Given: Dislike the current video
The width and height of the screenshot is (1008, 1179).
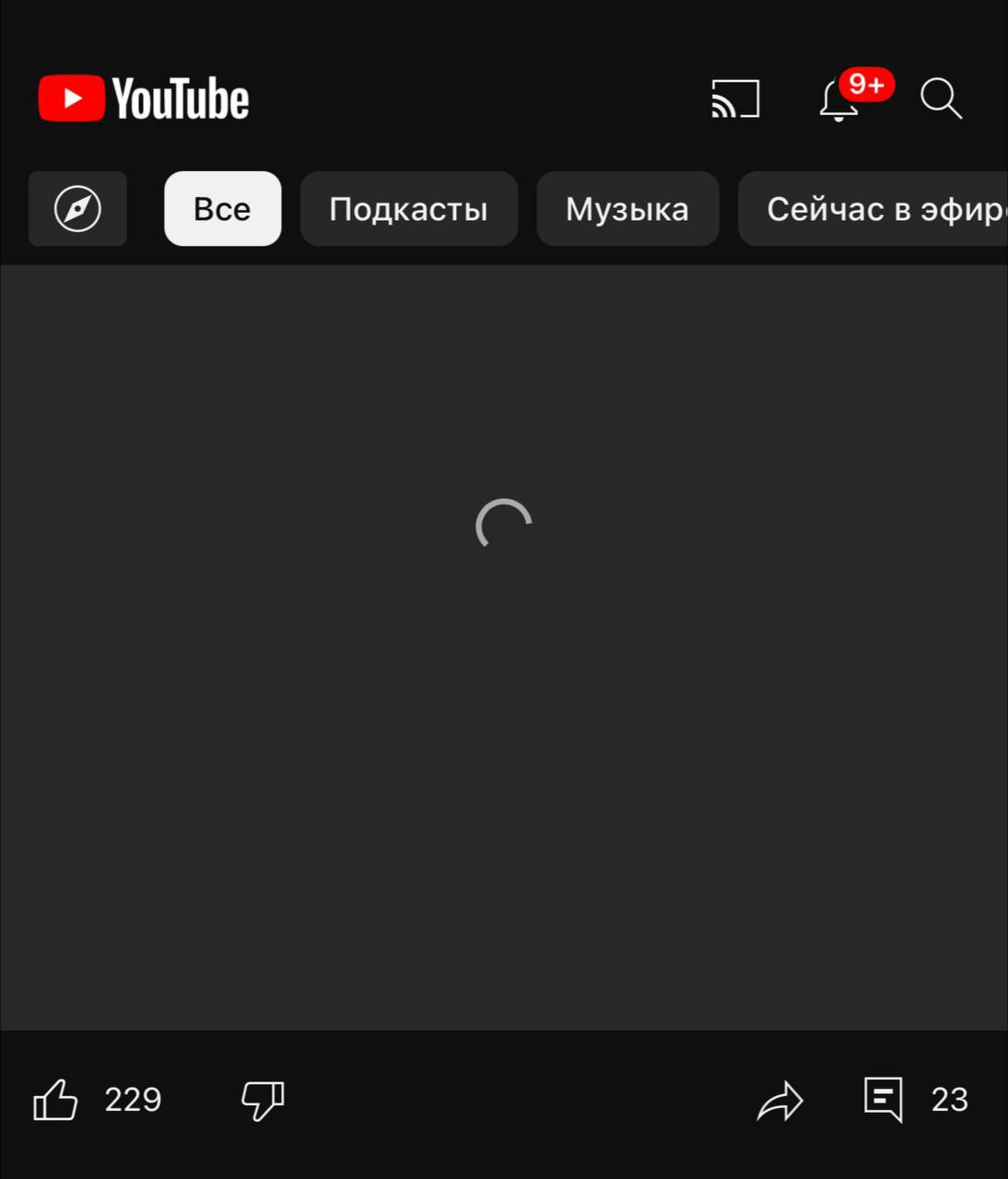Looking at the screenshot, I should (x=263, y=1099).
